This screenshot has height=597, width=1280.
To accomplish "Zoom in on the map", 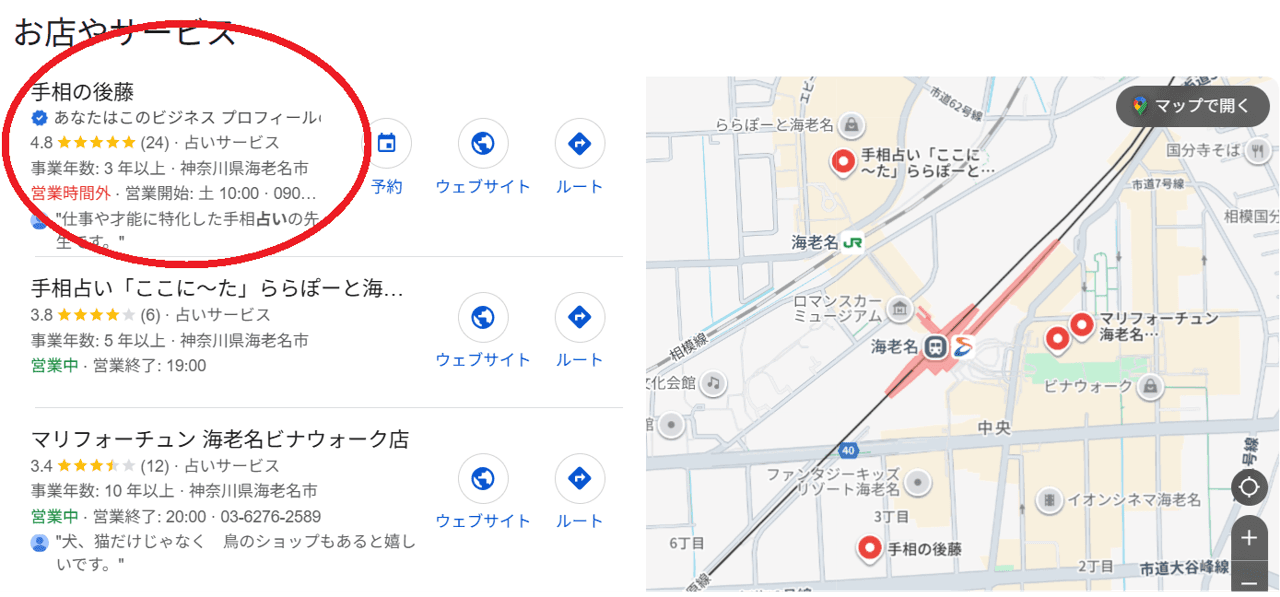I will (x=1249, y=538).
